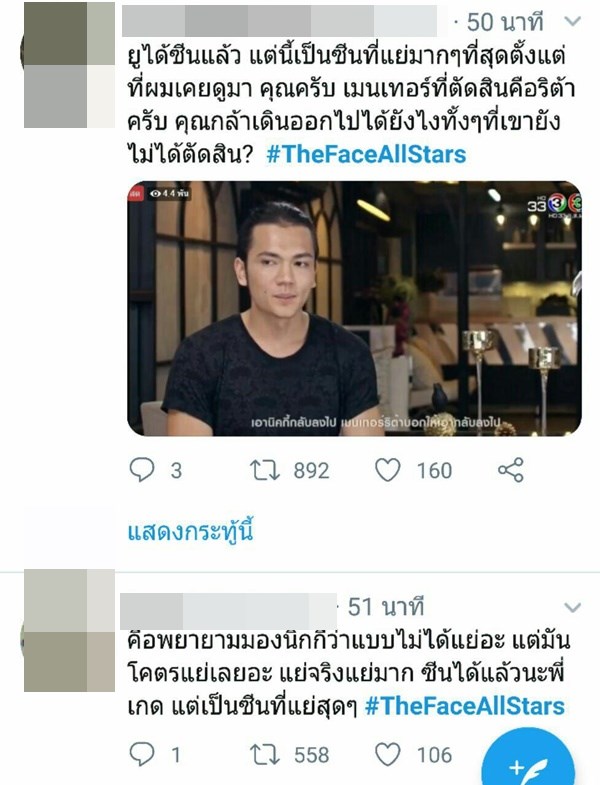
Task: Open the video thumbnail in the first tweet
Action: 354,308
